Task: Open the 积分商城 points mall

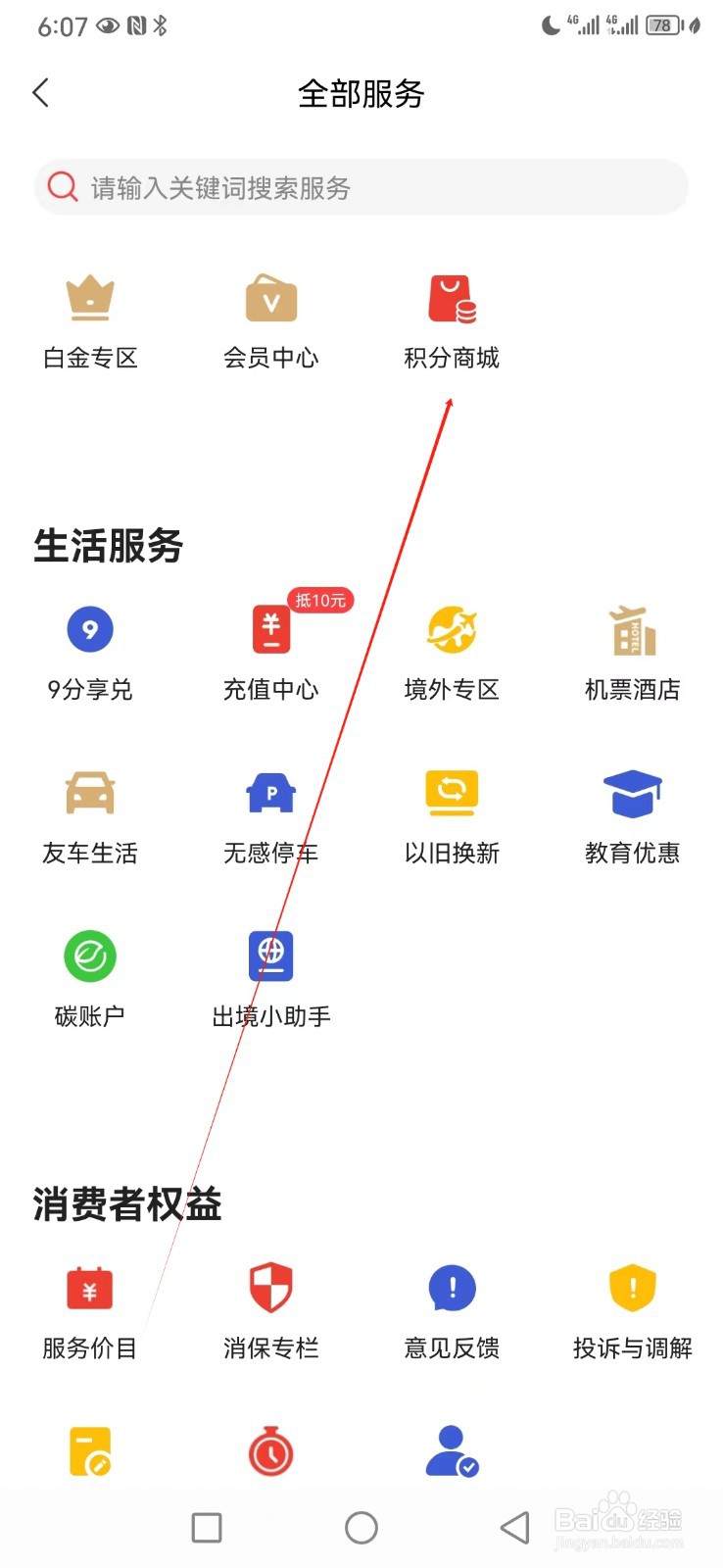Action: [x=451, y=318]
